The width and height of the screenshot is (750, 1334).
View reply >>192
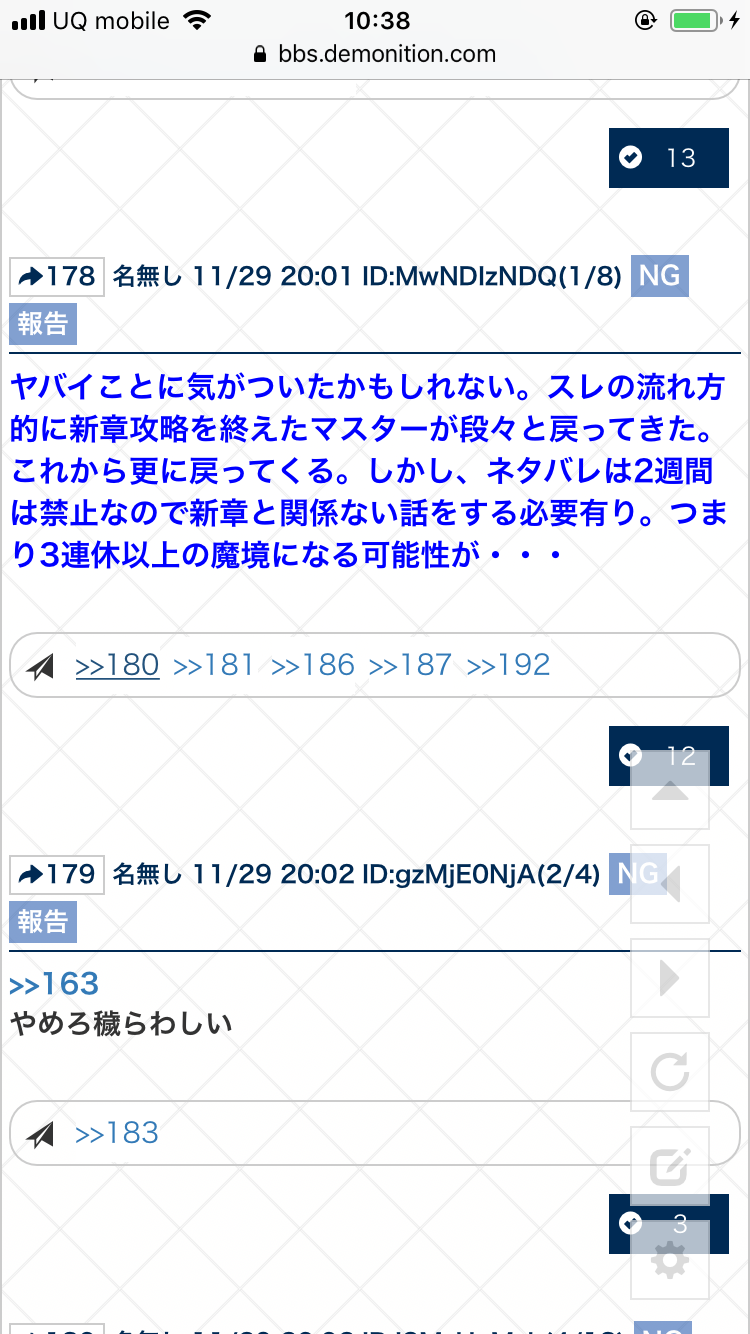[509, 665]
